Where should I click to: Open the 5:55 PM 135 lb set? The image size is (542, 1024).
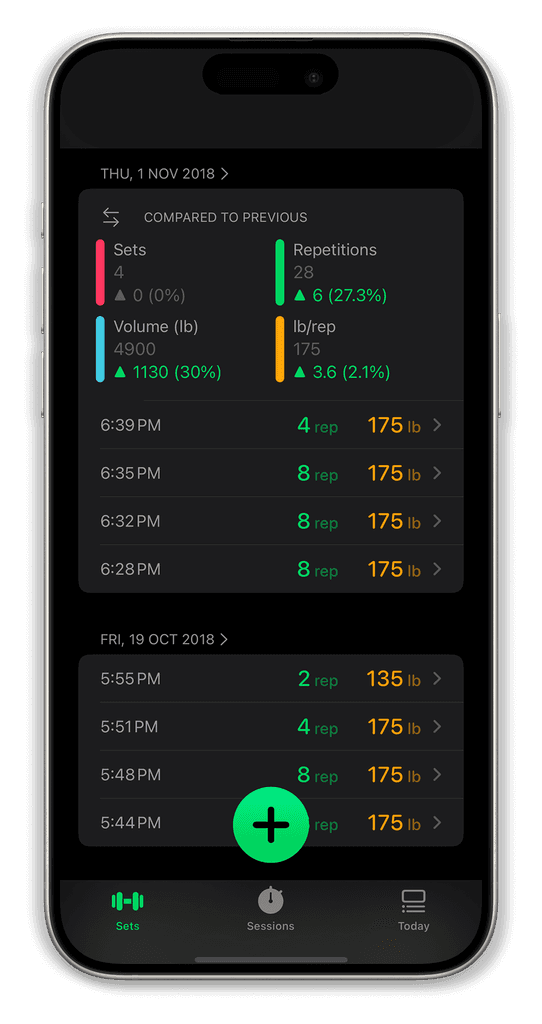point(271,679)
